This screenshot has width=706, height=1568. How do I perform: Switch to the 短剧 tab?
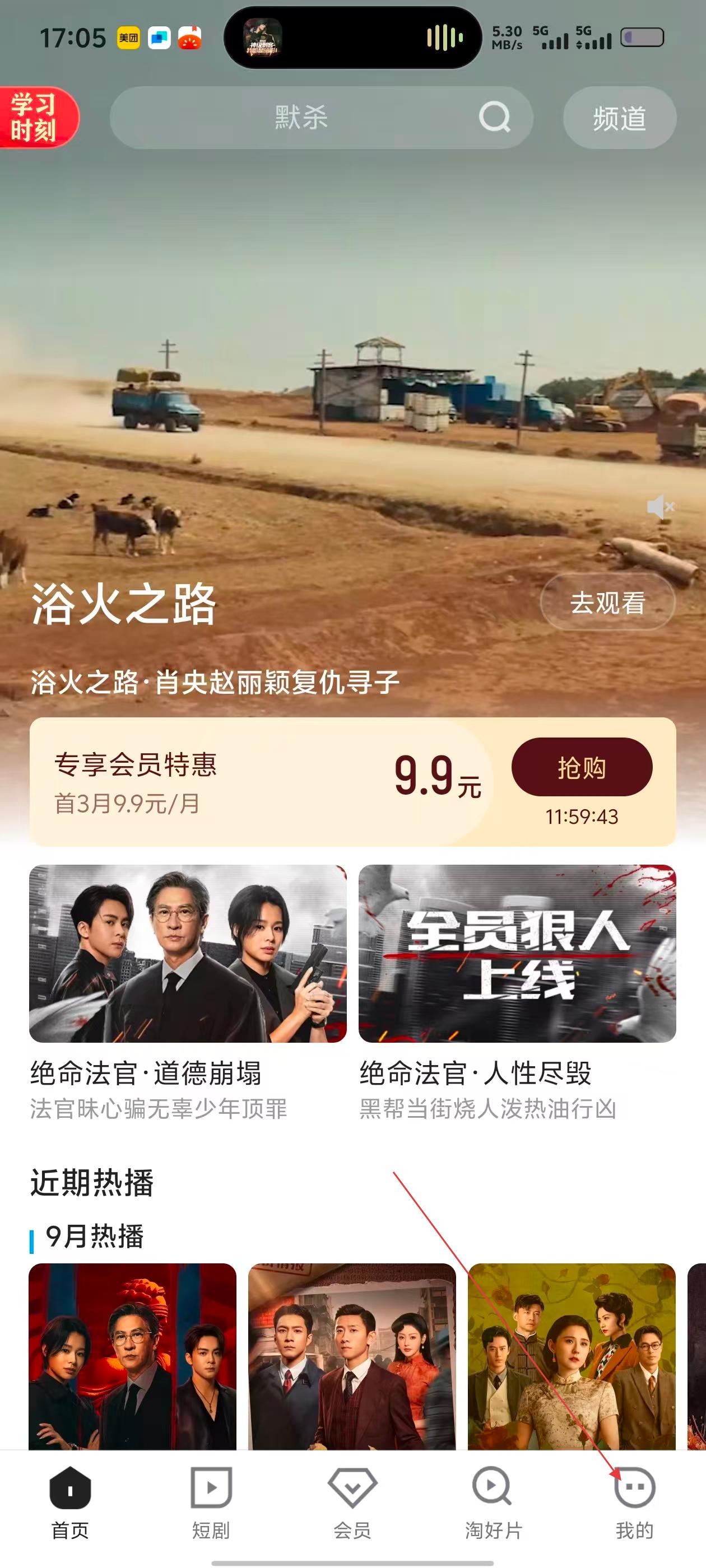pyautogui.click(x=211, y=1502)
